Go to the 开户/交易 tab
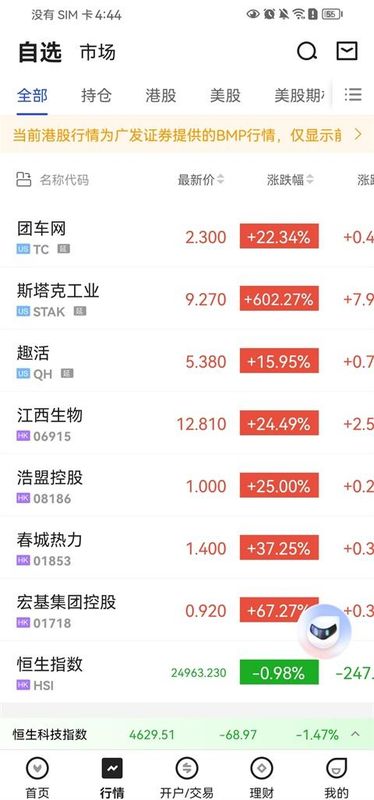This screenshot has width=374, height=800. pos(187,778)
